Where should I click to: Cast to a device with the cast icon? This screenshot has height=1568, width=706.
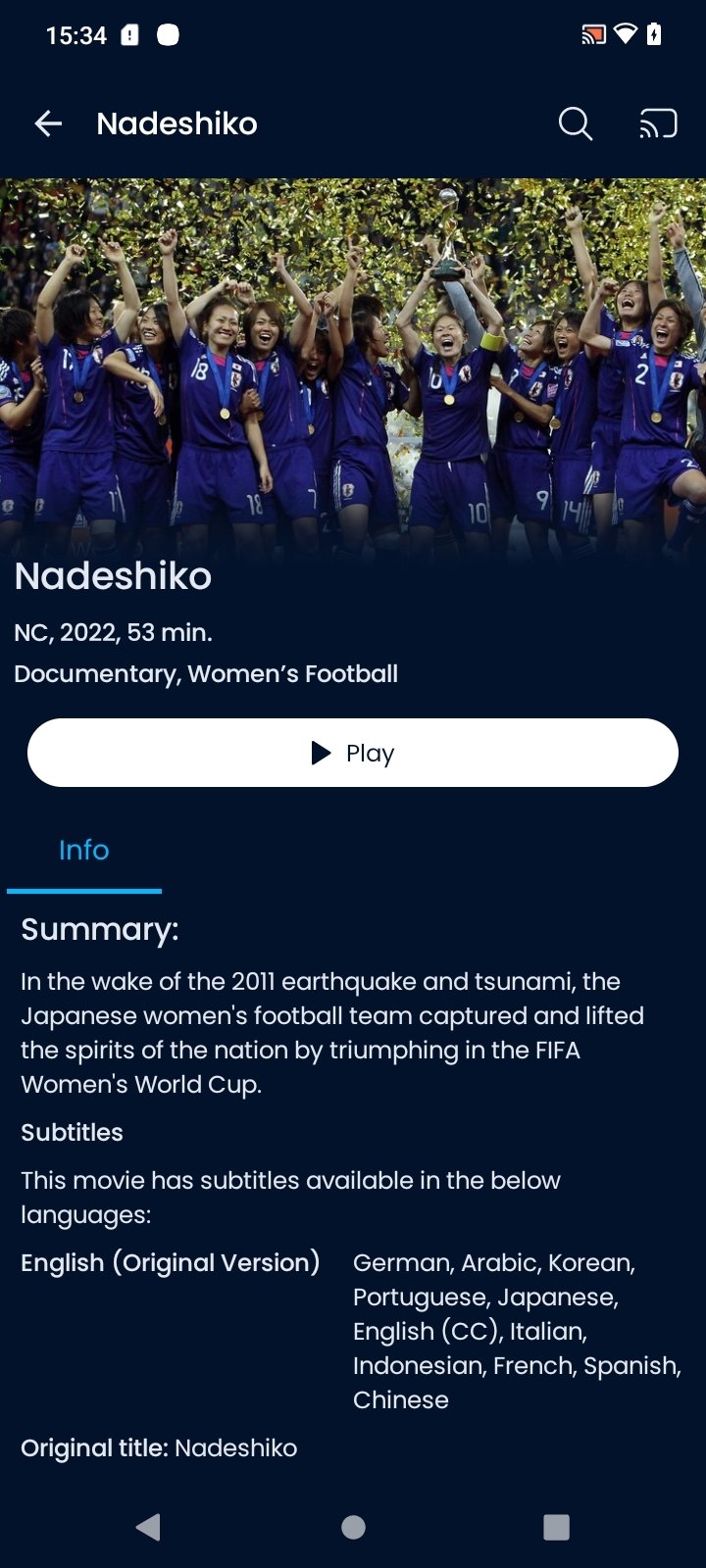tap(658, 124)
